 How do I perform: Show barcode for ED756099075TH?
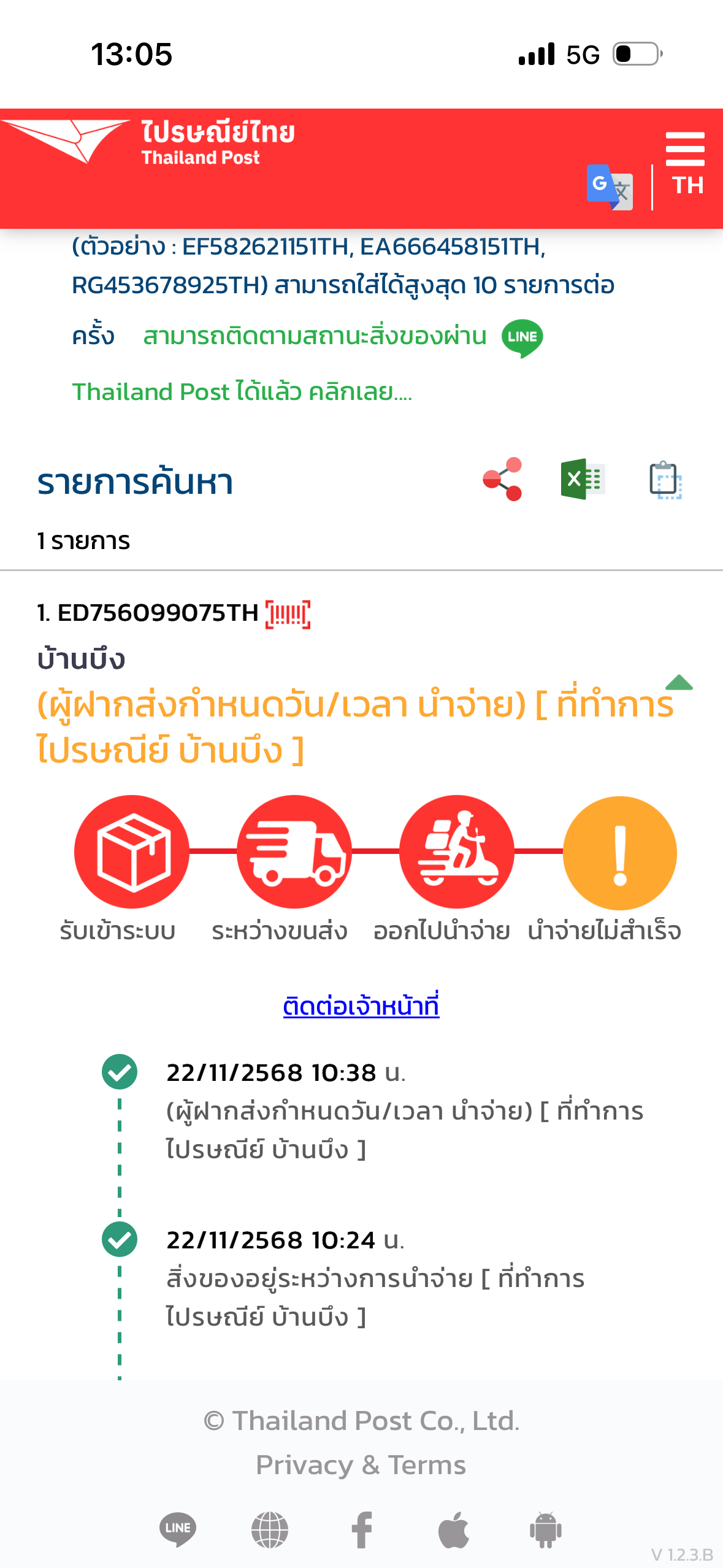(x=288, y=614)
